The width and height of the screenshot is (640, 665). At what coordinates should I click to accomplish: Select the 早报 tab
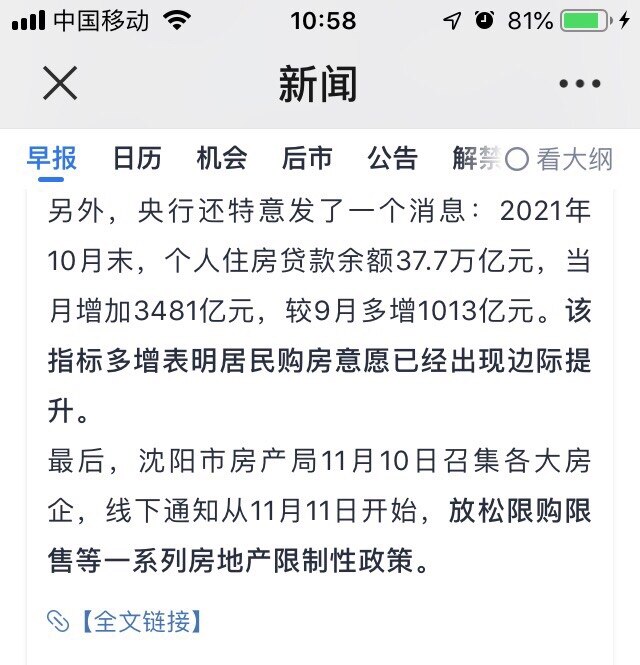pyautogui.click(x=52, y=158)
